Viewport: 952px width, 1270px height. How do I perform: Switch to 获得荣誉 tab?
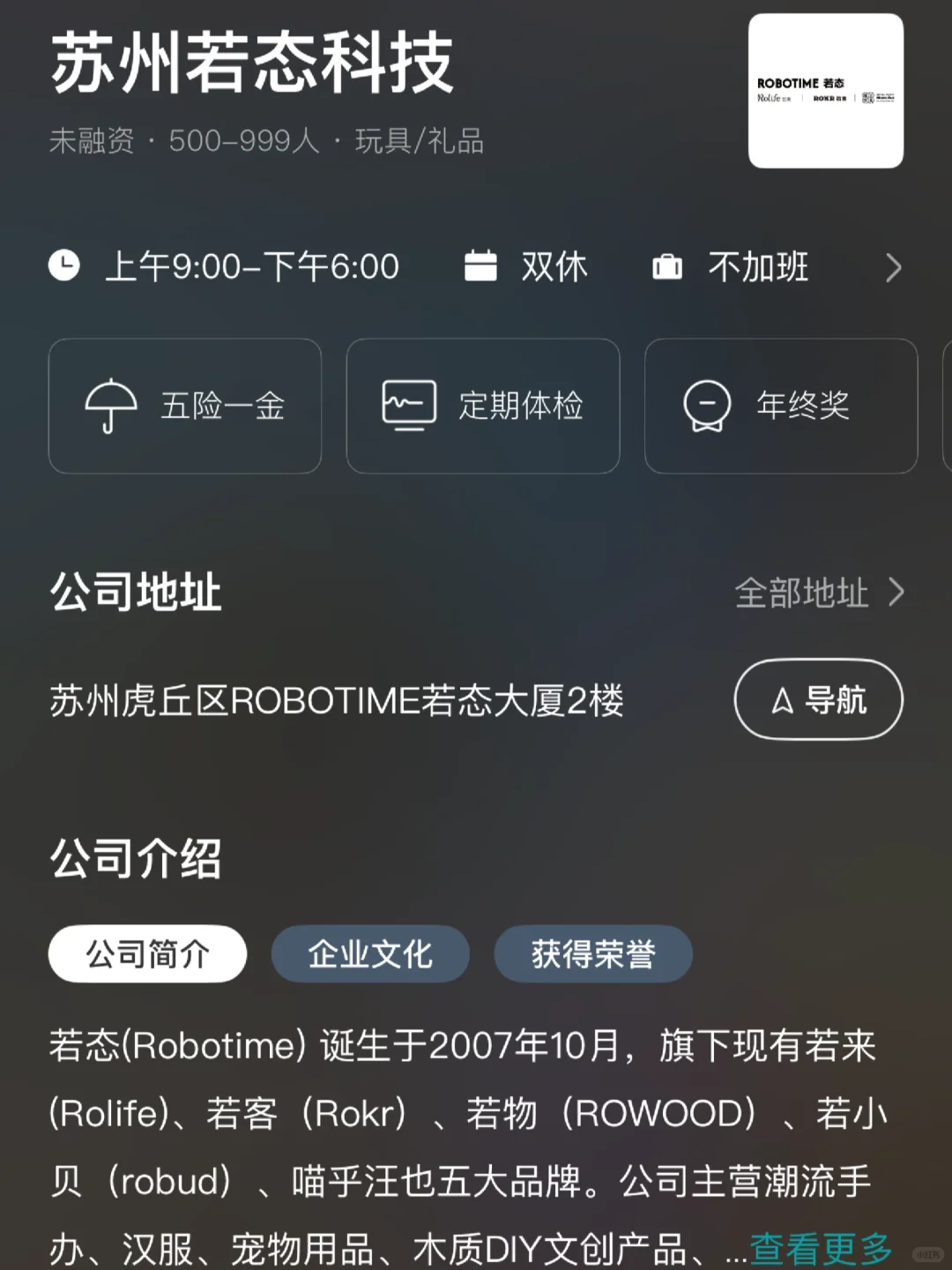coord(593,953)
